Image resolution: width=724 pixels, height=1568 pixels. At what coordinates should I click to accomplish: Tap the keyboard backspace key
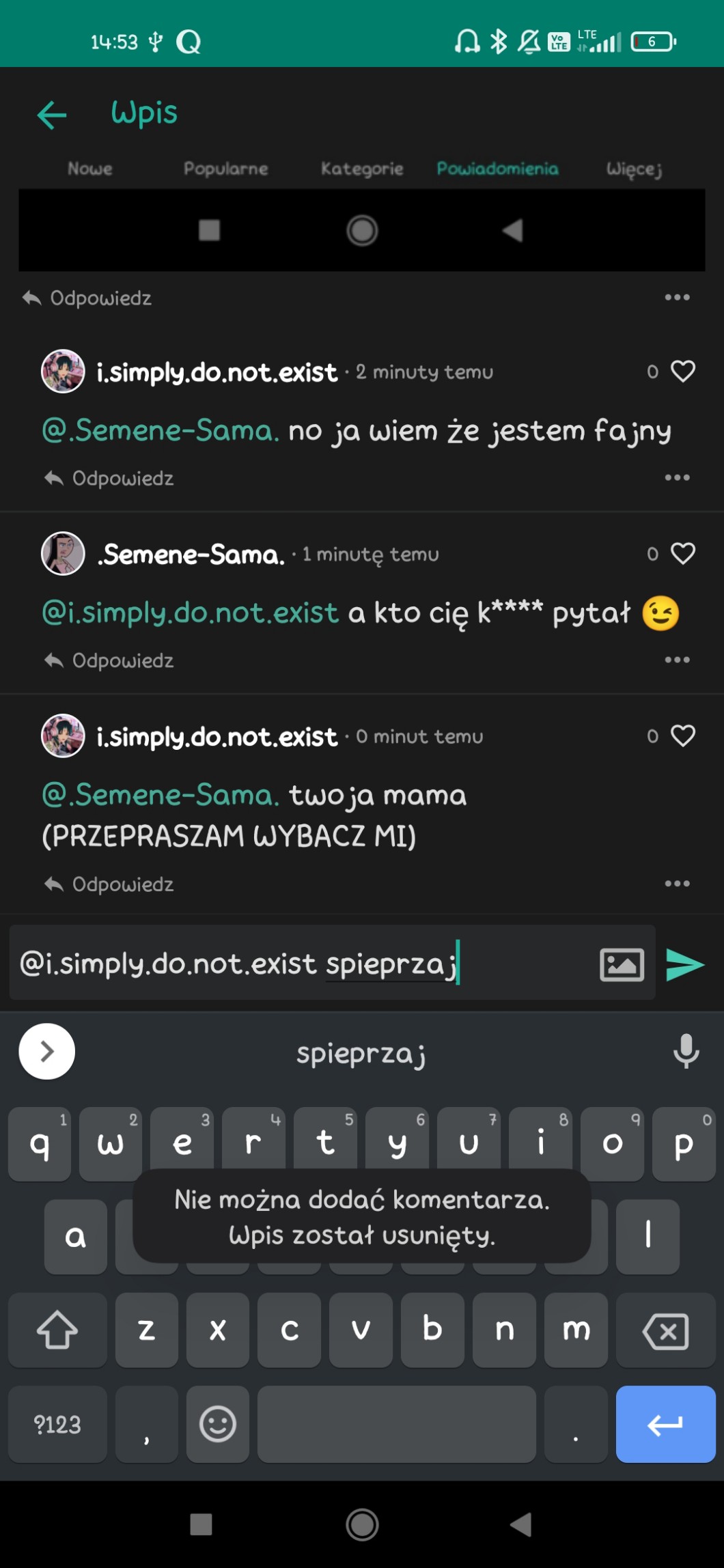tap(665, 1331)
